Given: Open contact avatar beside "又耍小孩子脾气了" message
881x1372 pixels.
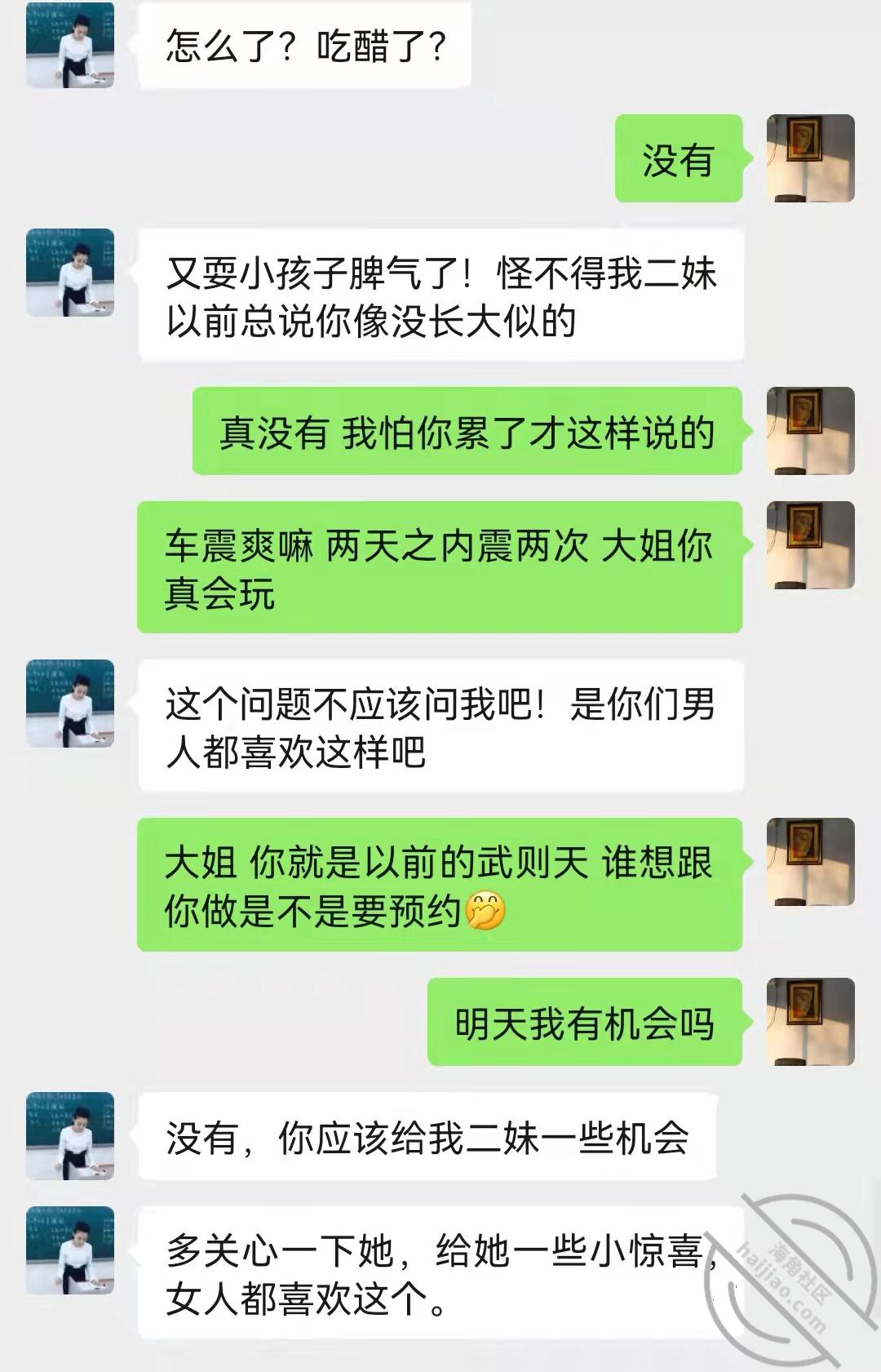Looking at the screenshot, I should [70, 273].
